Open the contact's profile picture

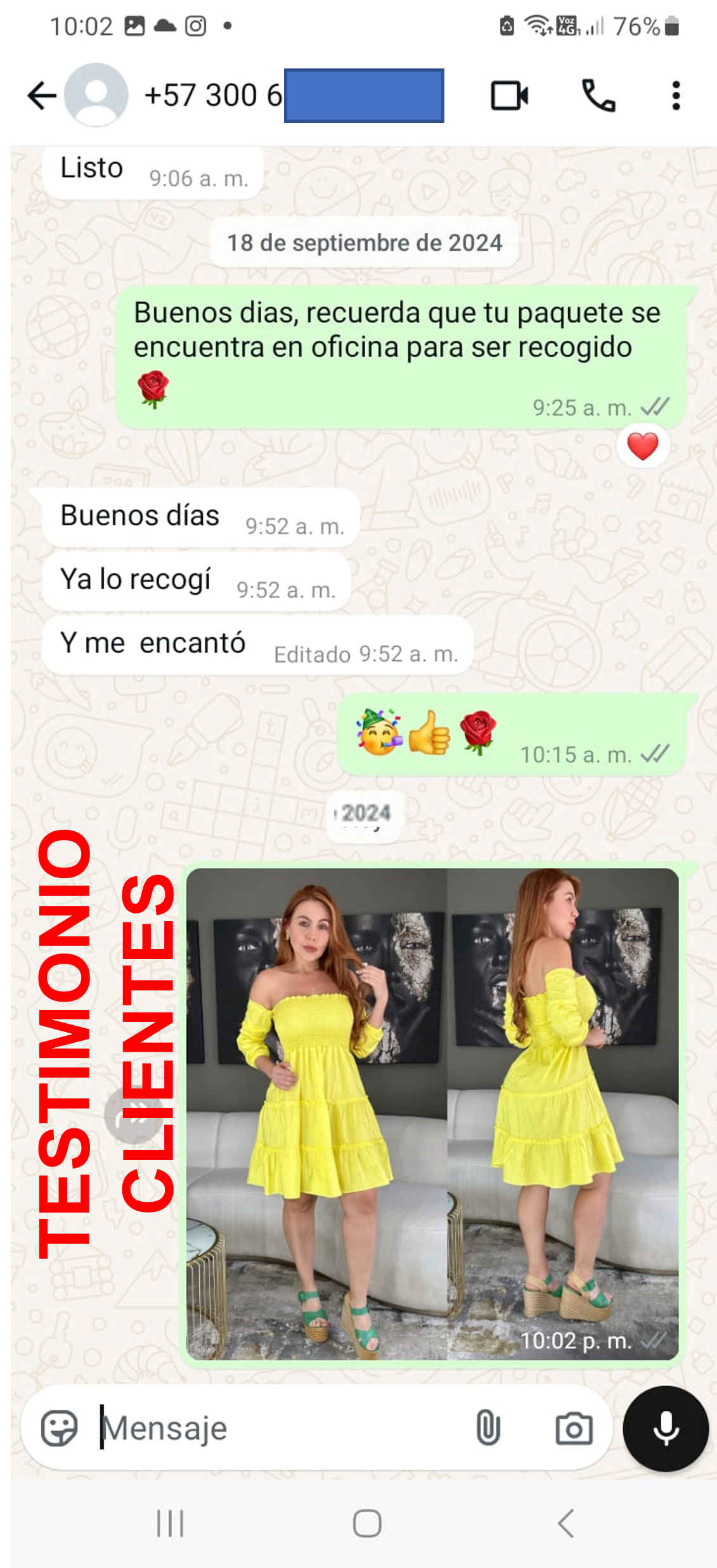96,95
